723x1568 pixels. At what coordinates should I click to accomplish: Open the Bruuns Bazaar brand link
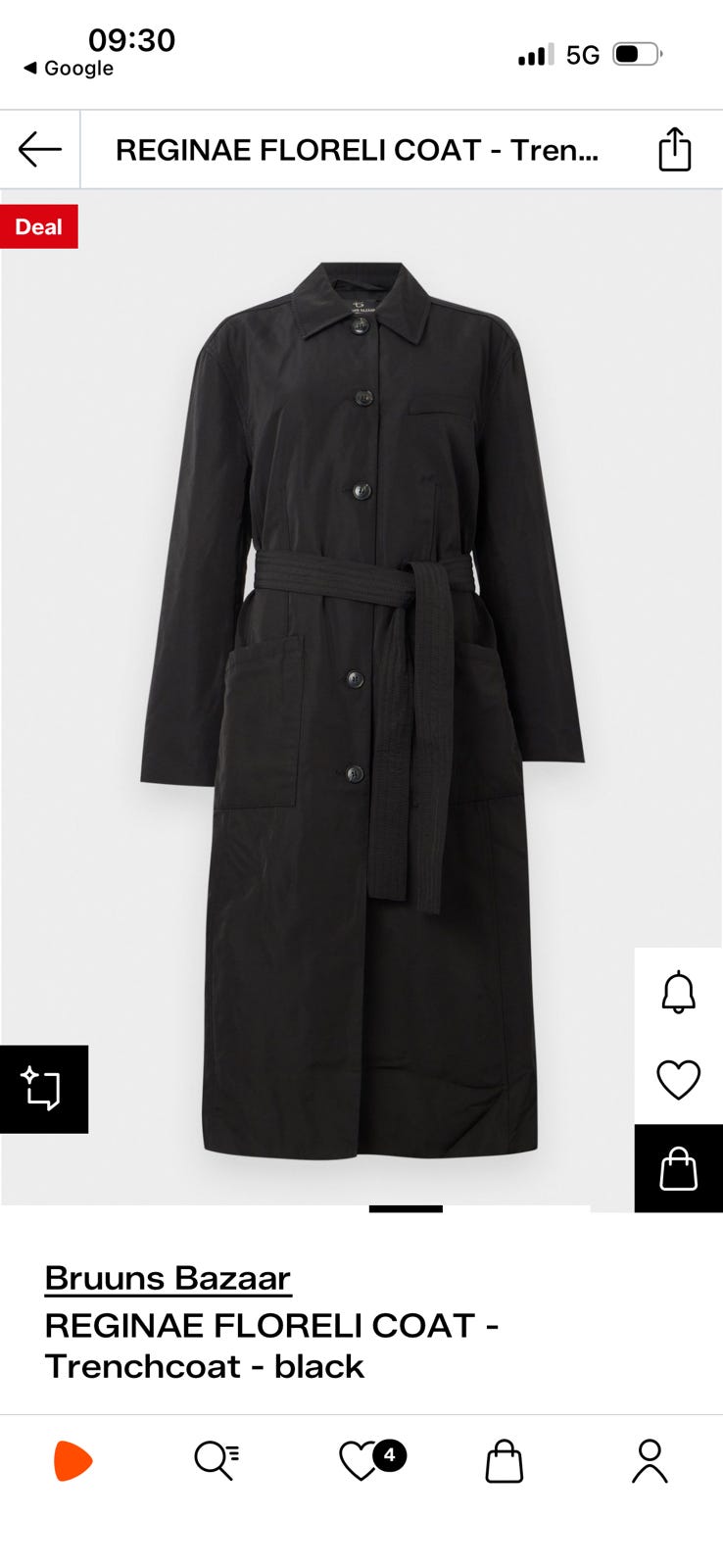pyautogui.click(x=168, y=1278)
